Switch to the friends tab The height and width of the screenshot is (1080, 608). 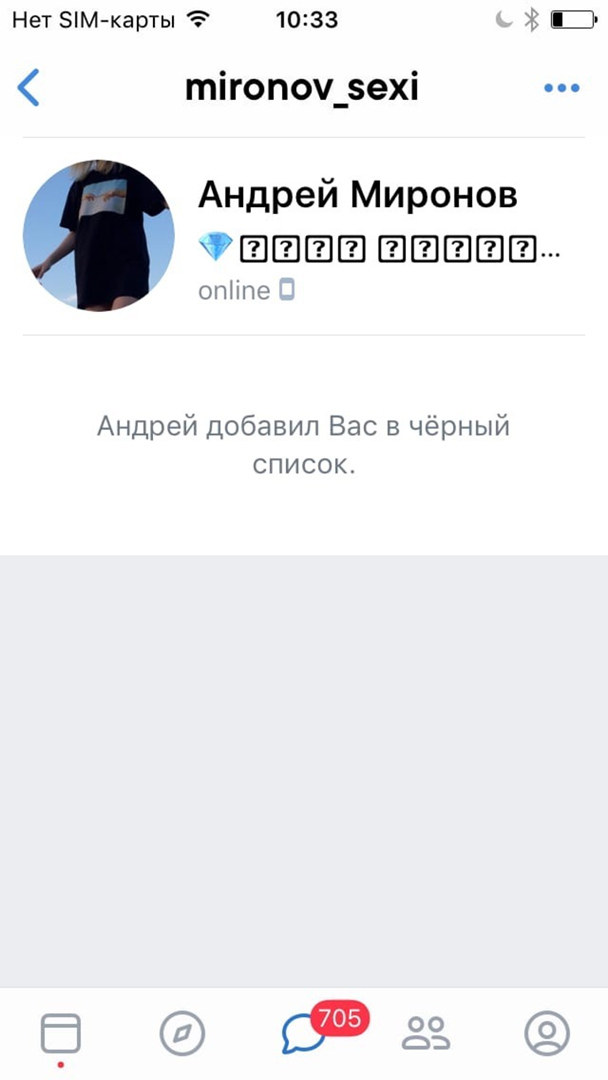click(x=426, y=1033)
